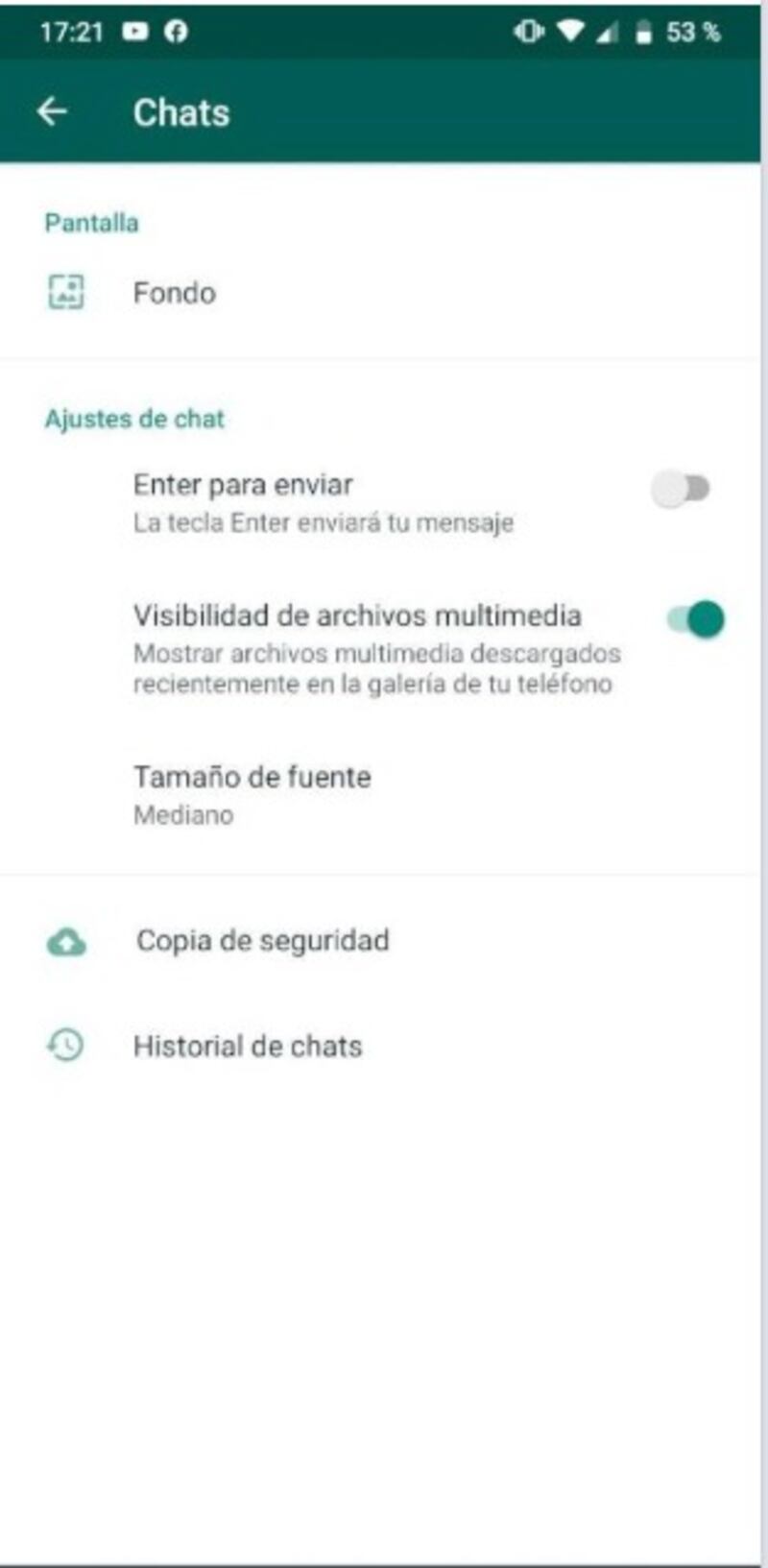Go back using the arrow icon
The image size is (768, 1568).
(x=52, y=112)
